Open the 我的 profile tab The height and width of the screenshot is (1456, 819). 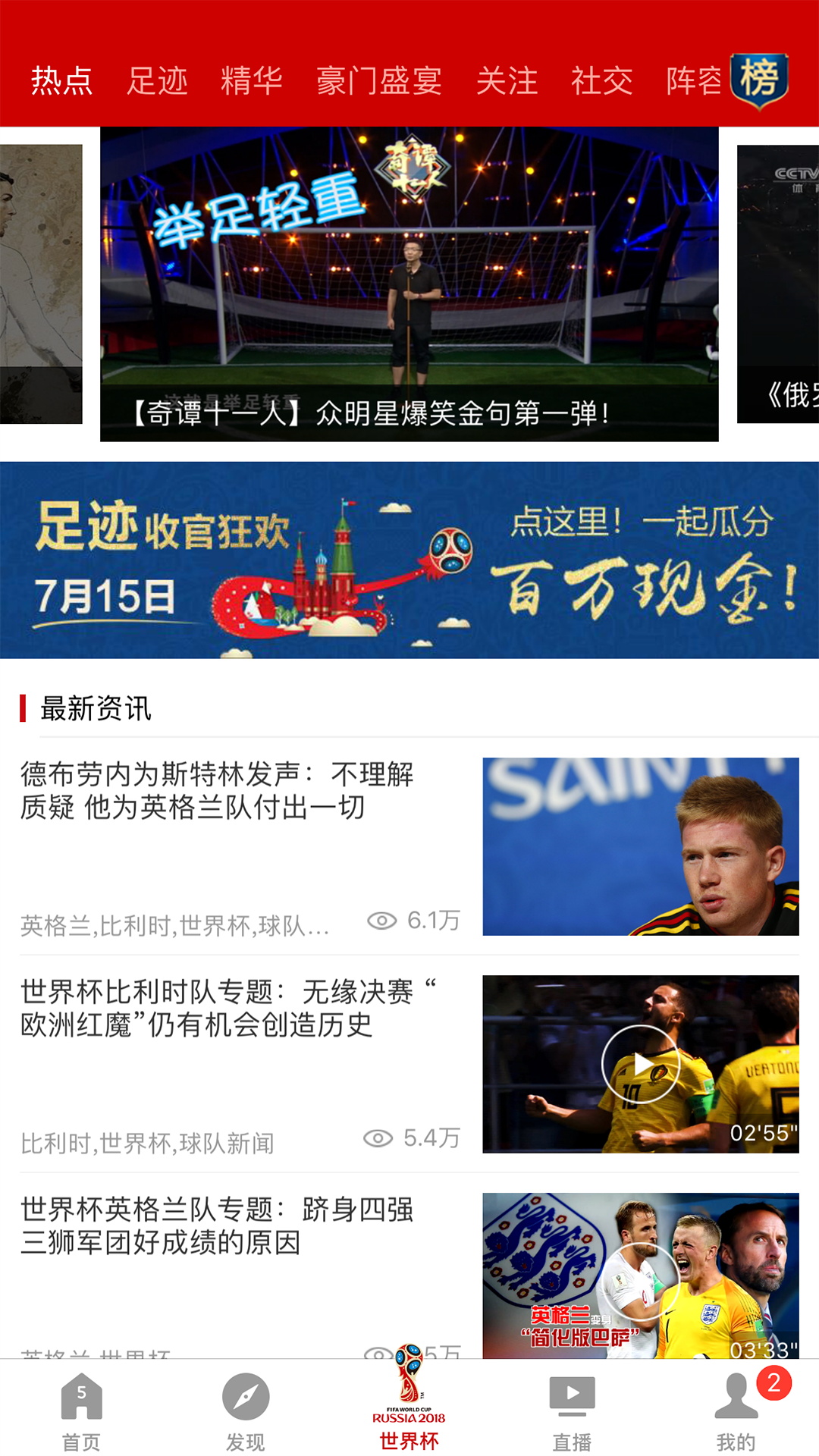tap(736, 1412)
